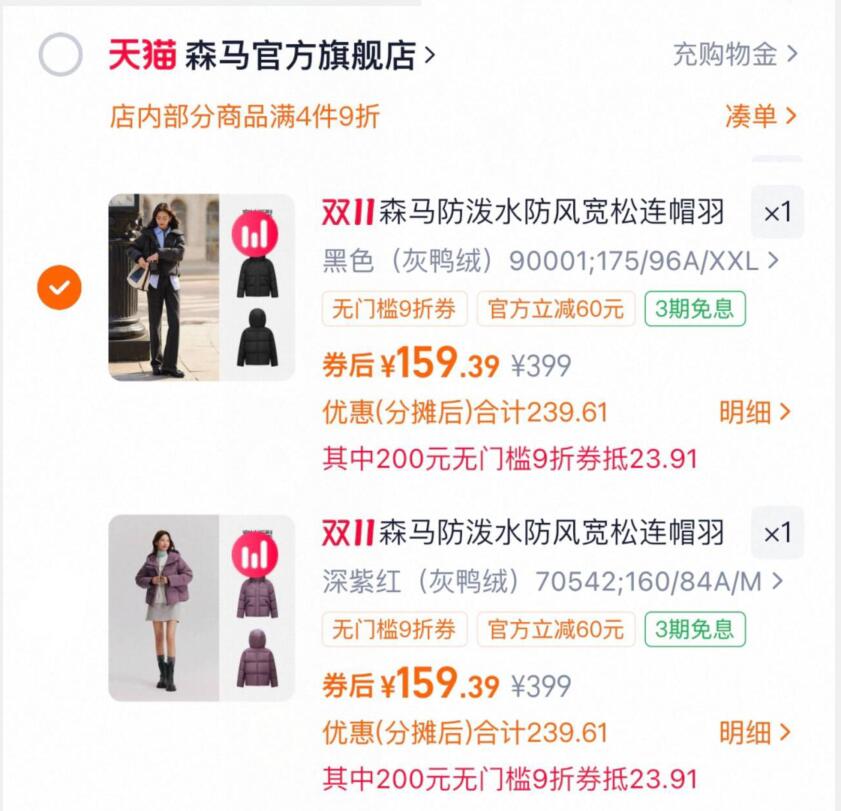Select all items from 森马官方旗舰店

click(61, 55)
